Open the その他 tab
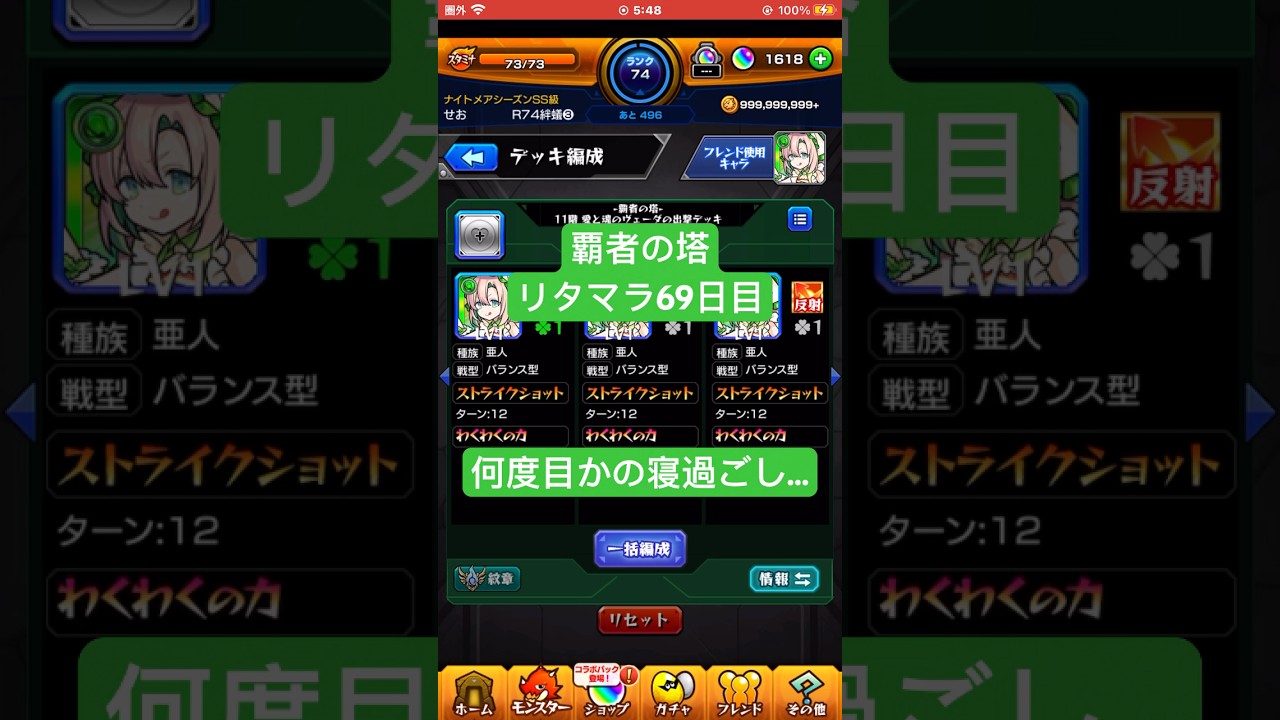The height and width of the screenshot is (720, 1280). 806,692
